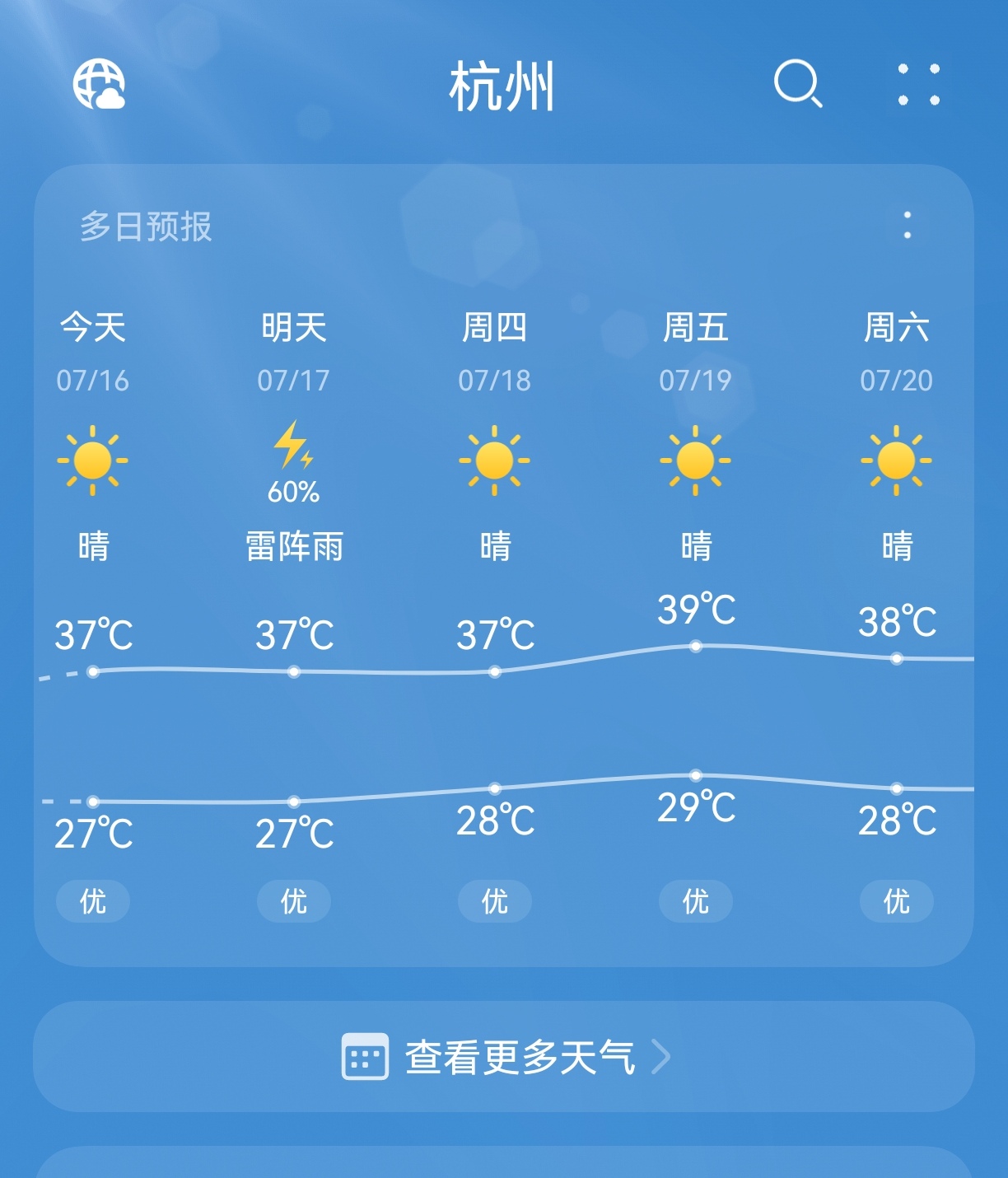Screen dimensions: 1008x1178
Task: Click the sun icon under 周四
Action: click(495, 461)
